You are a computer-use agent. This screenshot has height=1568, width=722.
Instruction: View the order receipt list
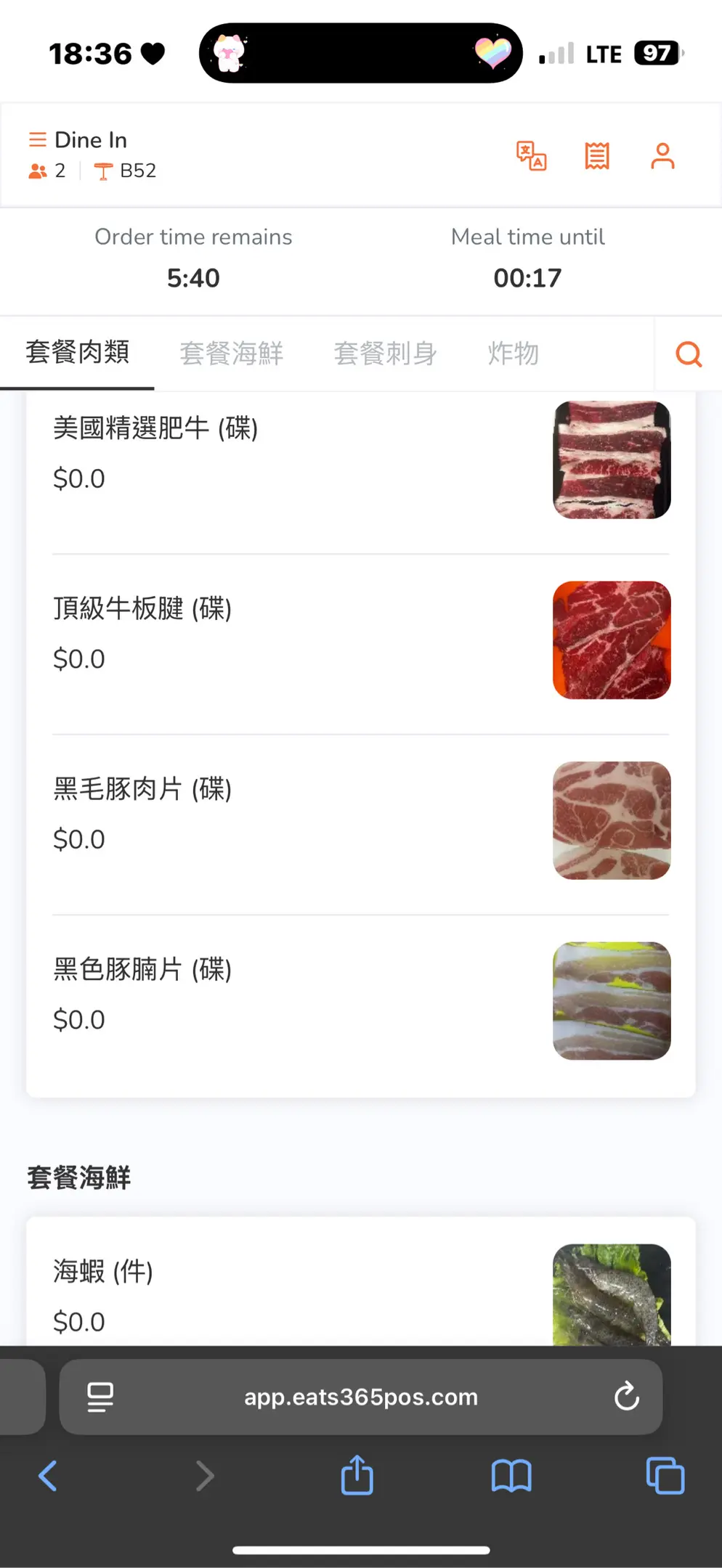click(x=597, y=156)
